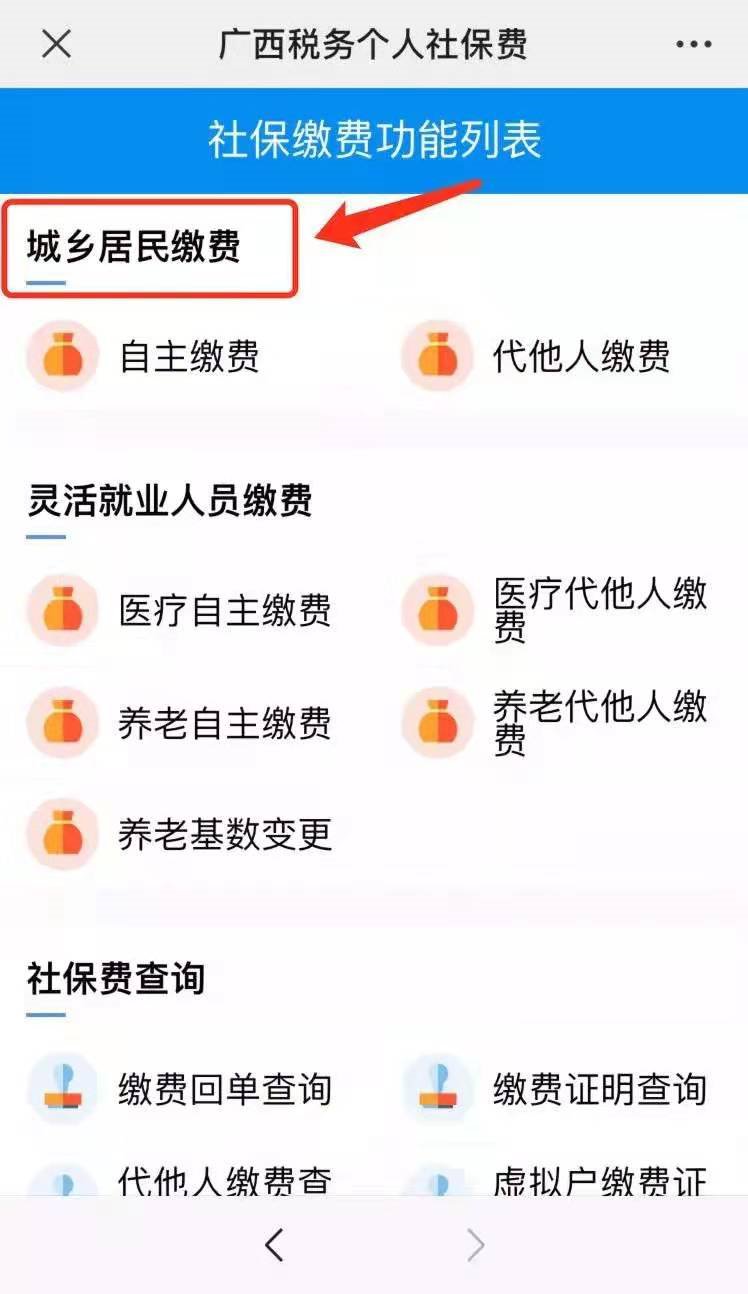The width and height of the screenshot is (748, 1294).
Task: Open 养老自主缴费
Action: [x=224, y=722]
